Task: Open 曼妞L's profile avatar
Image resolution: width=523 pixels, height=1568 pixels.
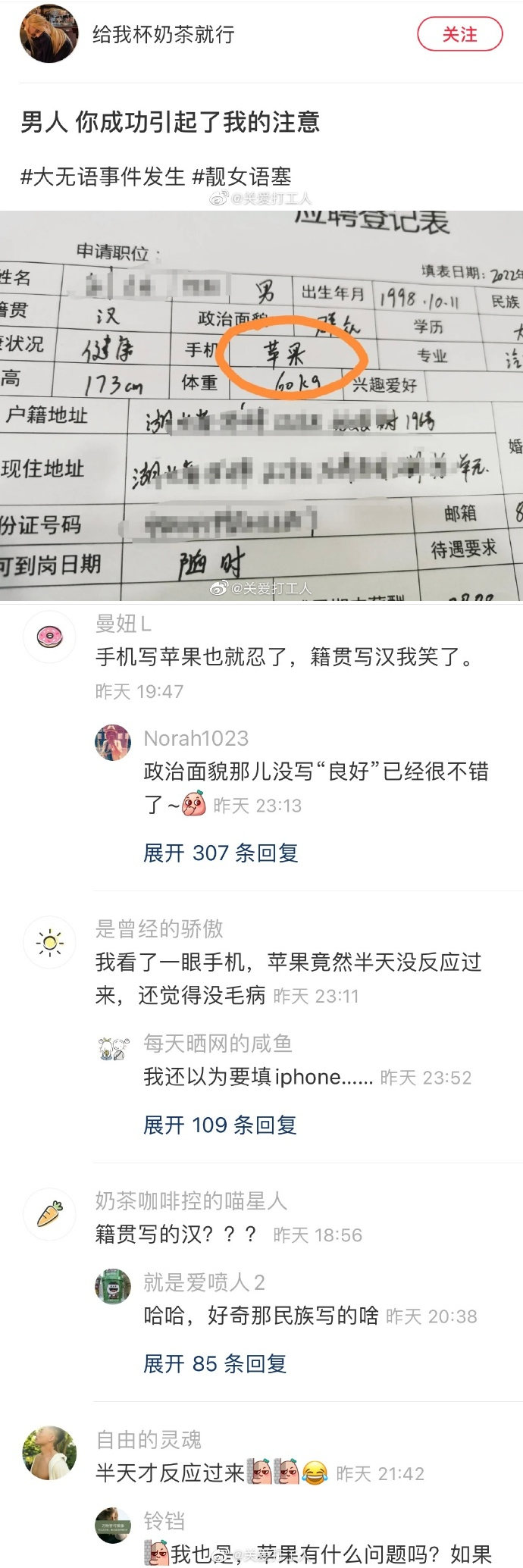Action: coord(50,637)
